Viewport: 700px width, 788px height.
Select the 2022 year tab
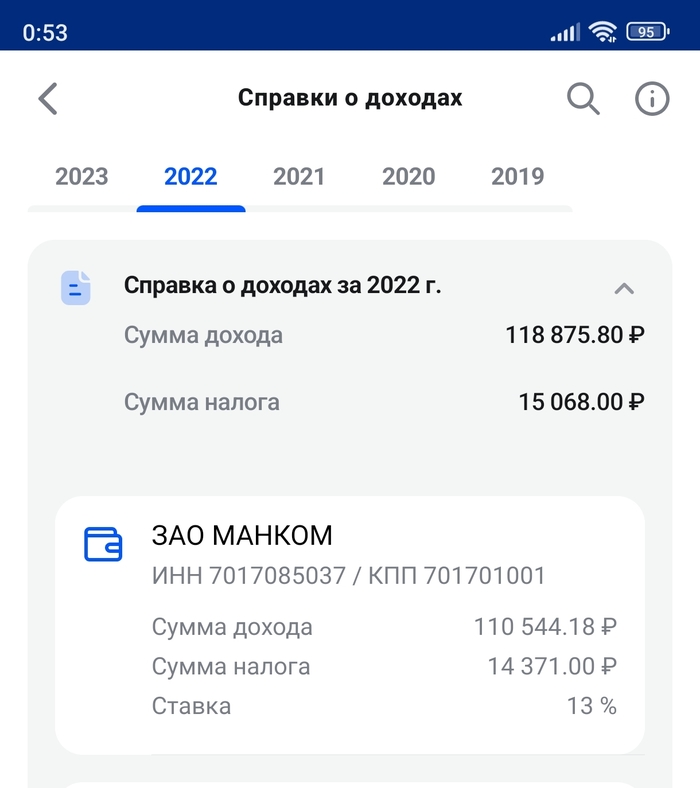pyautogui.click(x=191, y=177)
